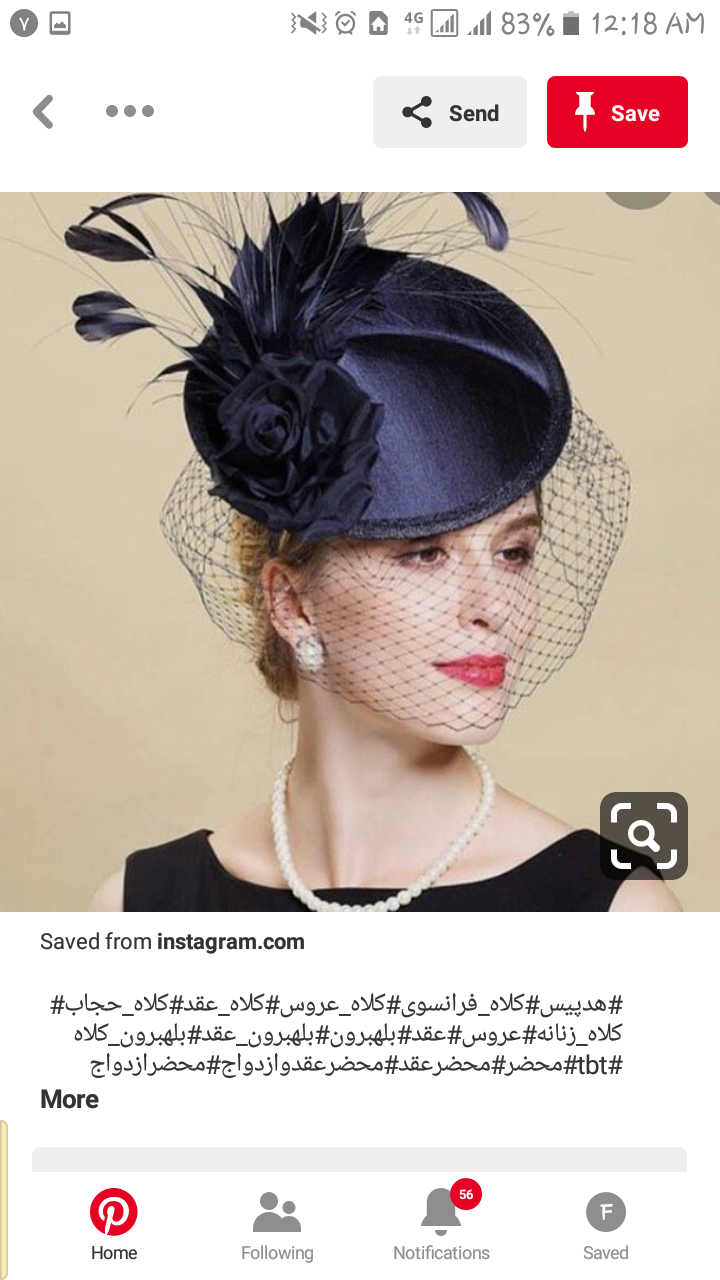Save this pin to a board
The image size is (720, 1280).
tap(617, 112)
